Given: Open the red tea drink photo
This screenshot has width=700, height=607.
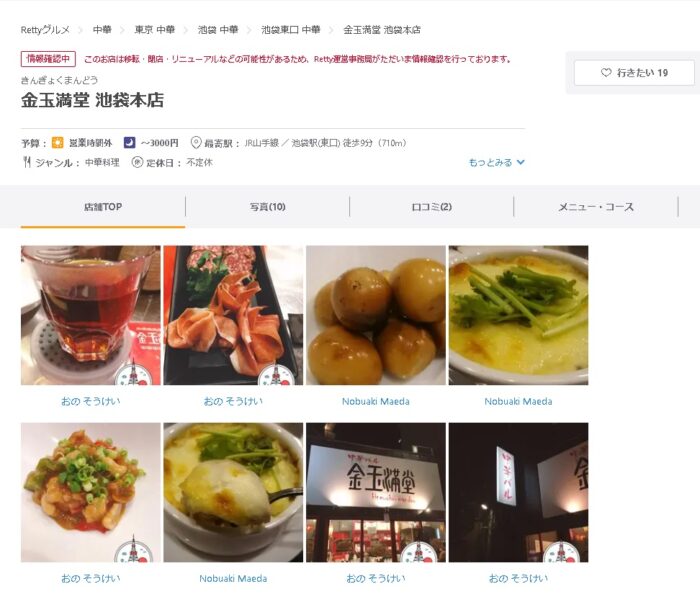Looking at the screenshot, I should point(90,315).
